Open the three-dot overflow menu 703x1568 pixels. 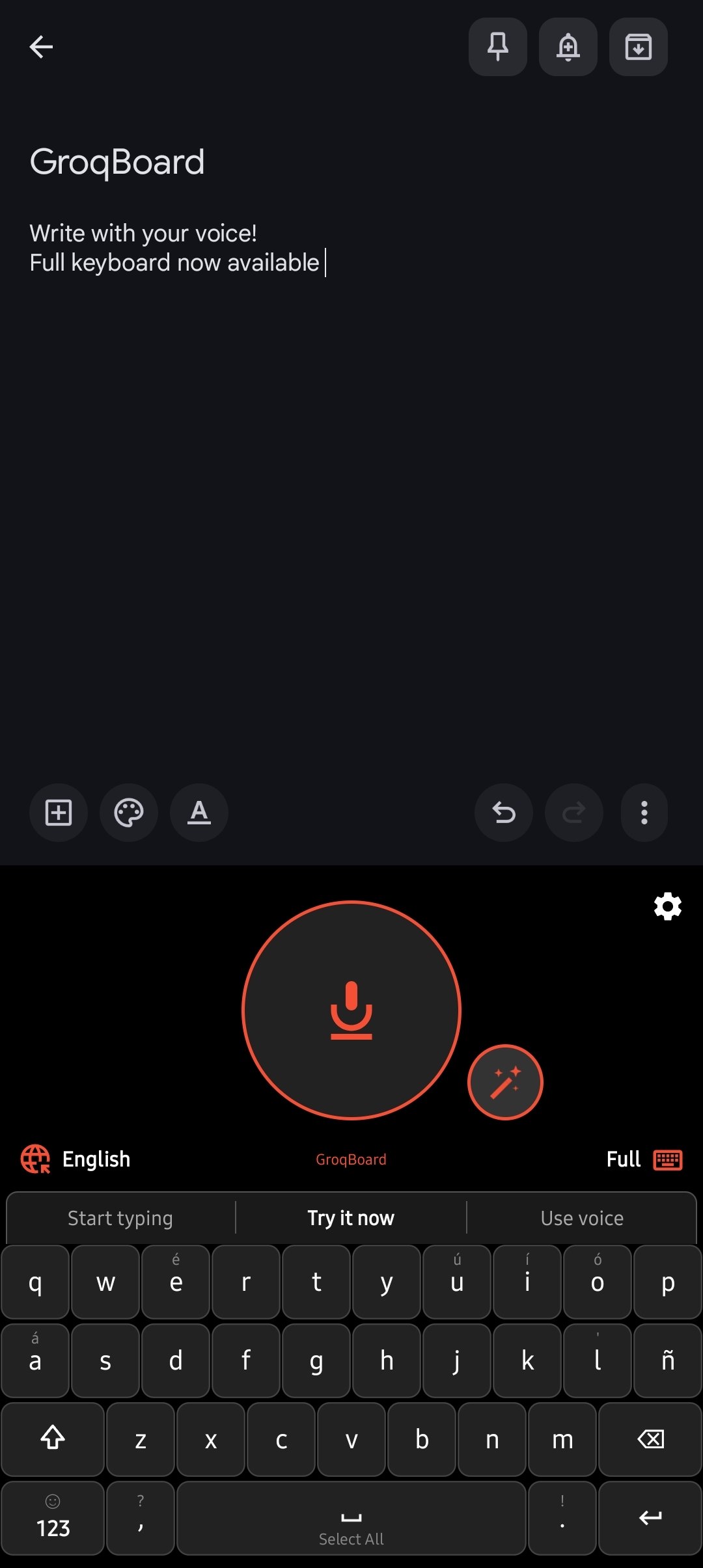(x=644, y=813)
